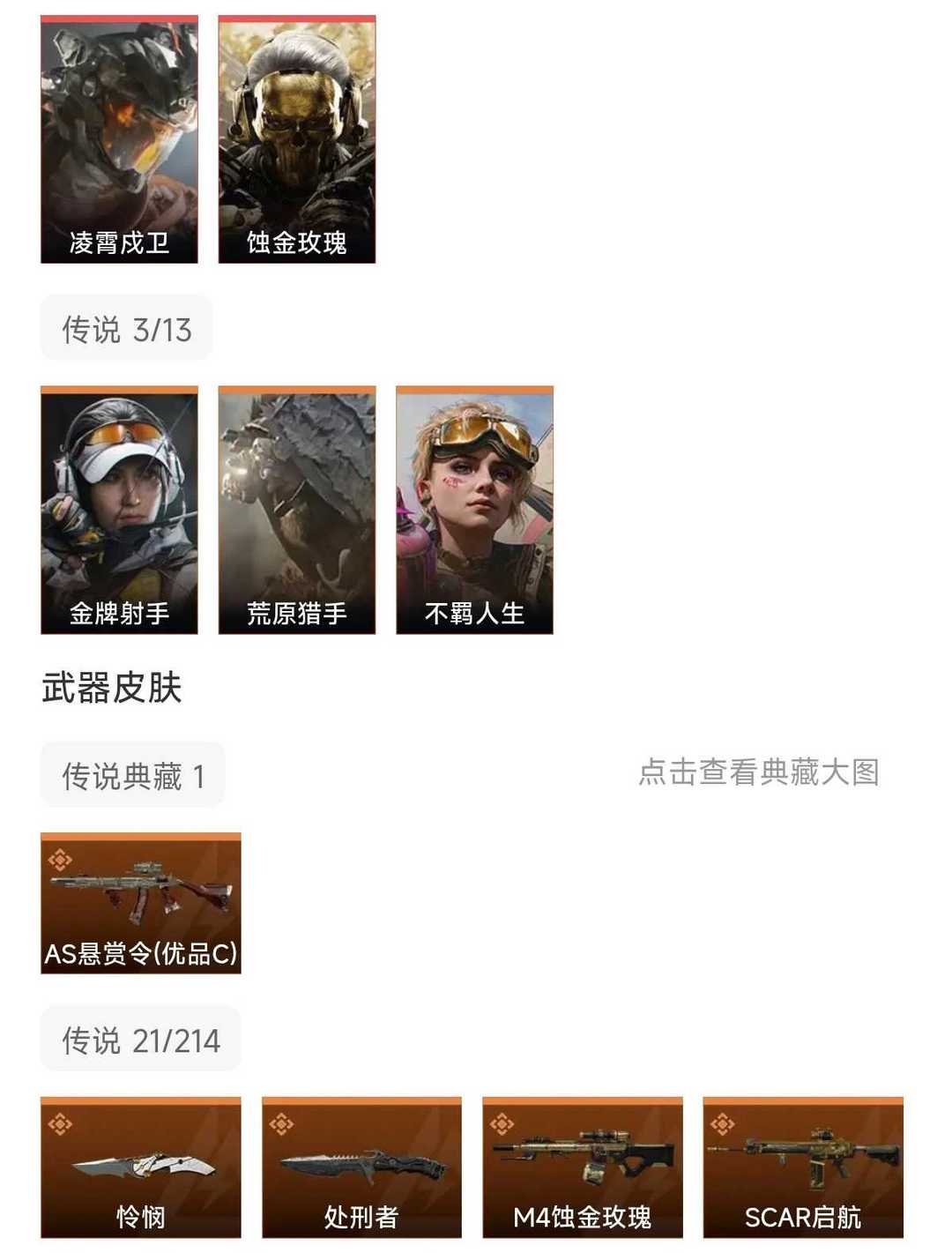Viewport: 952px width, 1253px height.
Task: View the AS悬赏令(优品C) weapon skin
Action: tap(141, 903)
